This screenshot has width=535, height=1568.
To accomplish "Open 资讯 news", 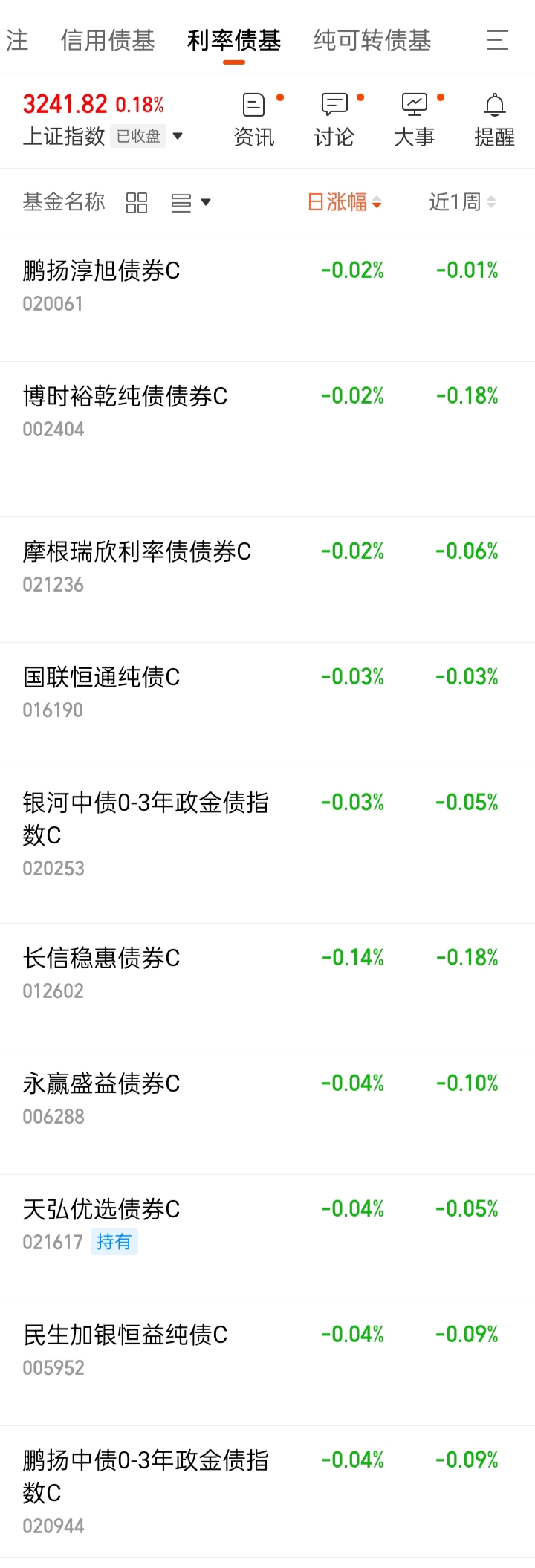I will (x=254, y=120).
